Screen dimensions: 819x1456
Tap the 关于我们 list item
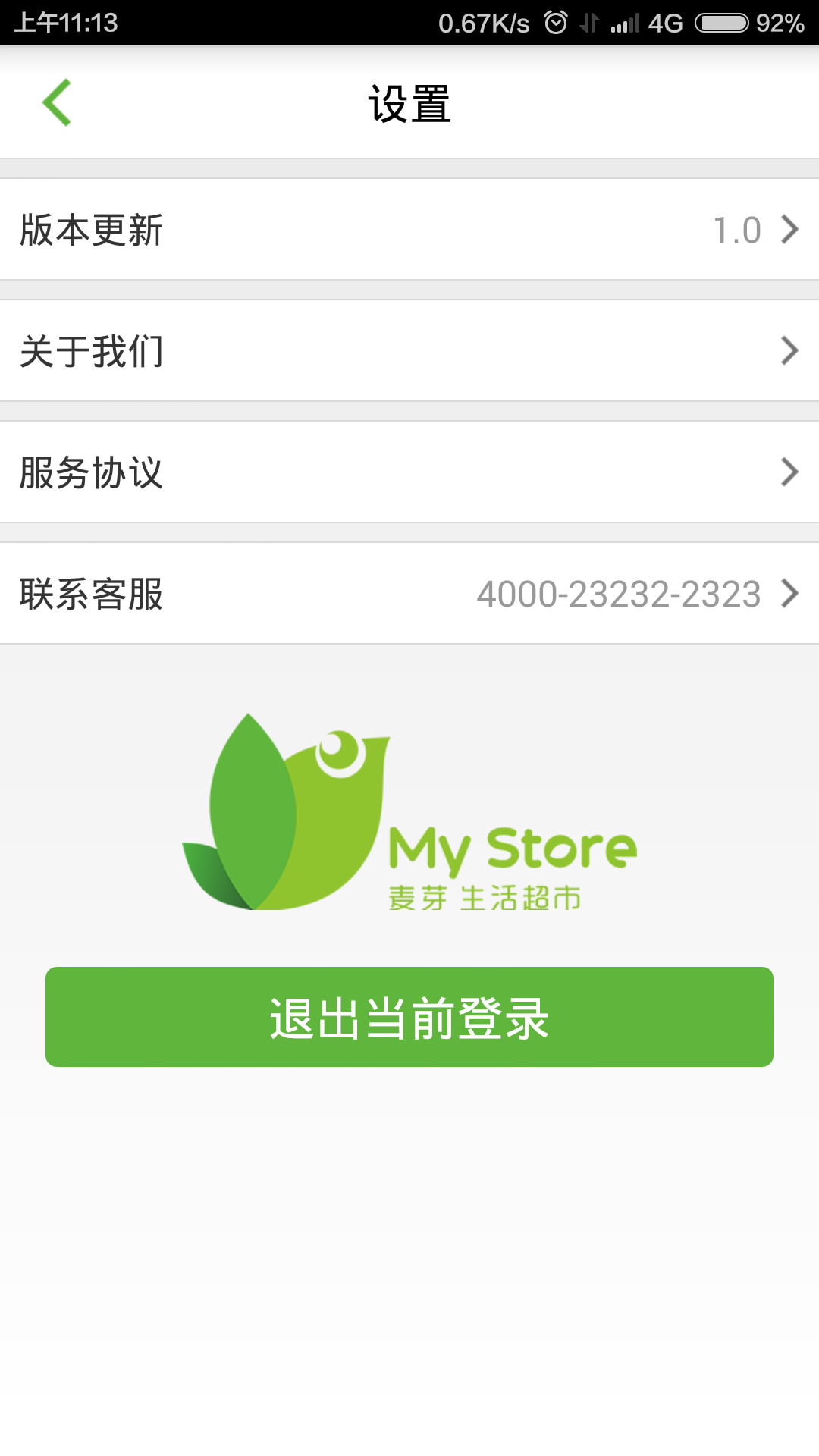tap(409, 350)
